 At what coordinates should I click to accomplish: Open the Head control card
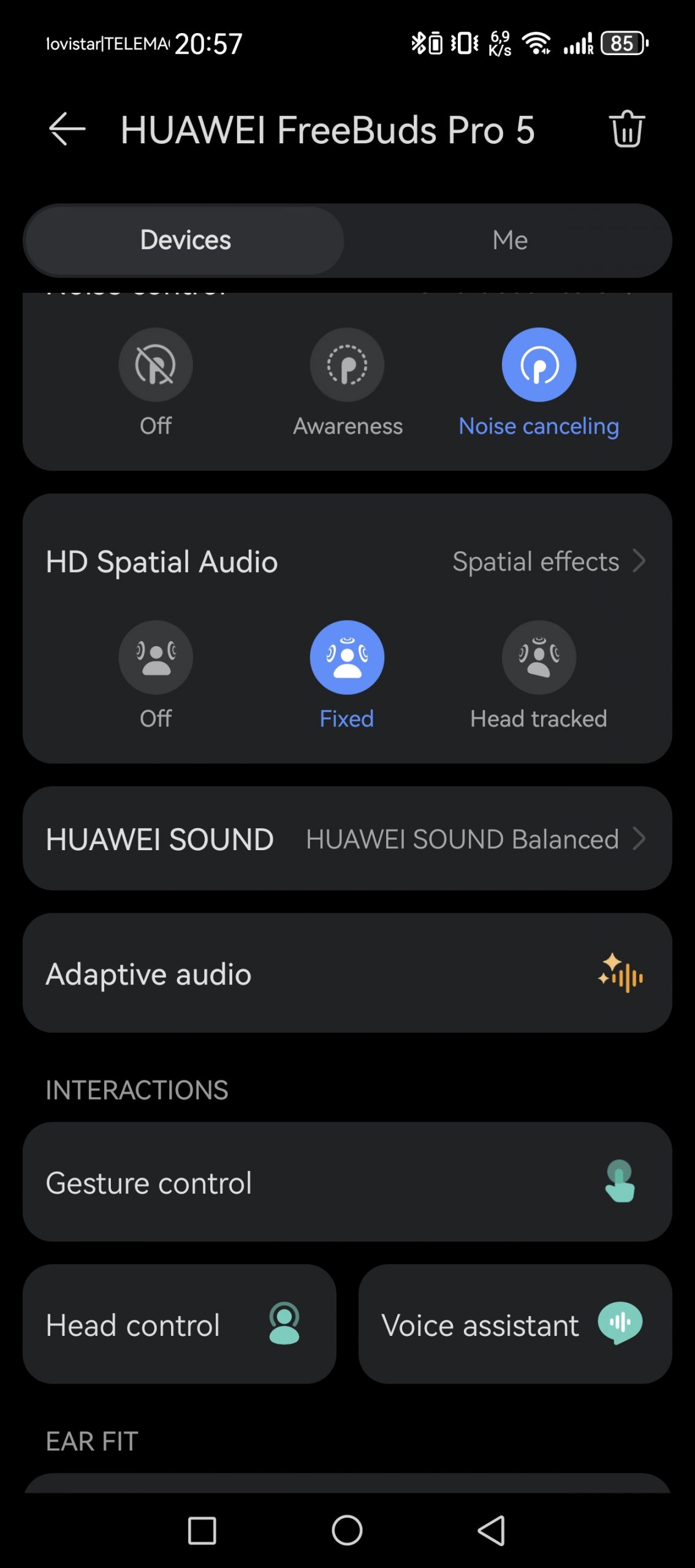click(179, 1324)
